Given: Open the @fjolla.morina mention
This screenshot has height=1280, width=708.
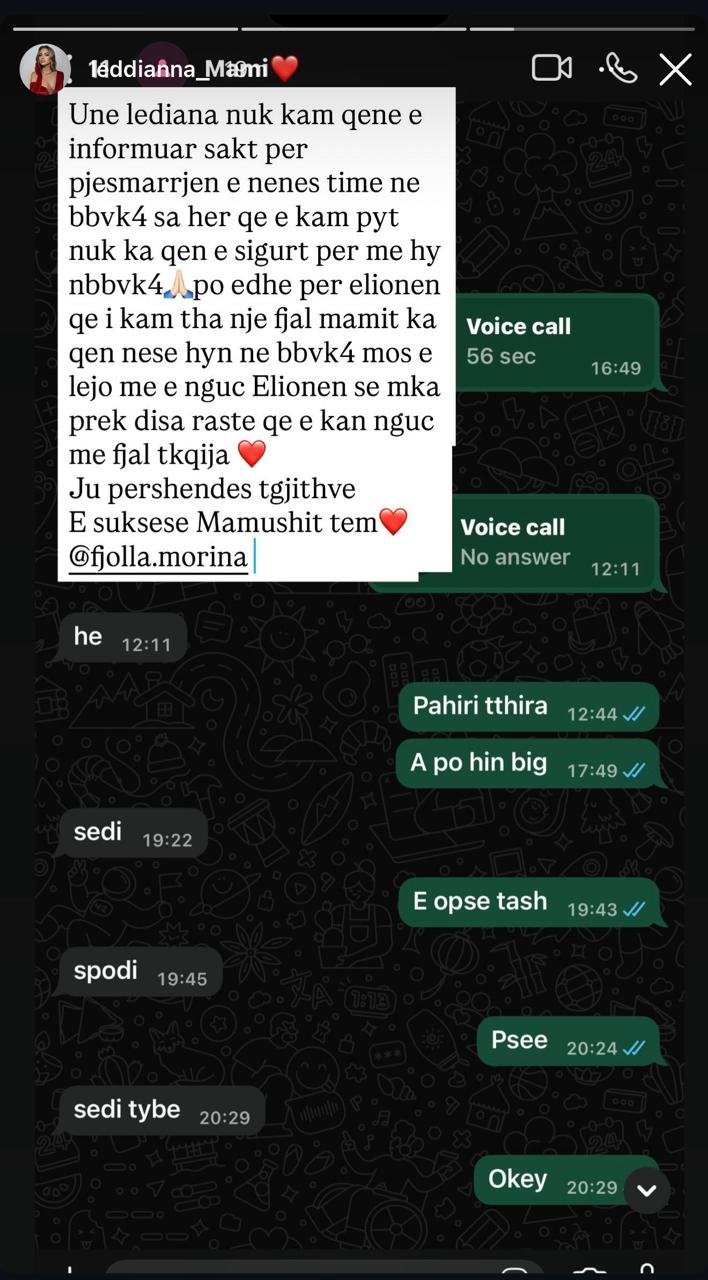Looking at the screenshot, I should coord(158,557).
